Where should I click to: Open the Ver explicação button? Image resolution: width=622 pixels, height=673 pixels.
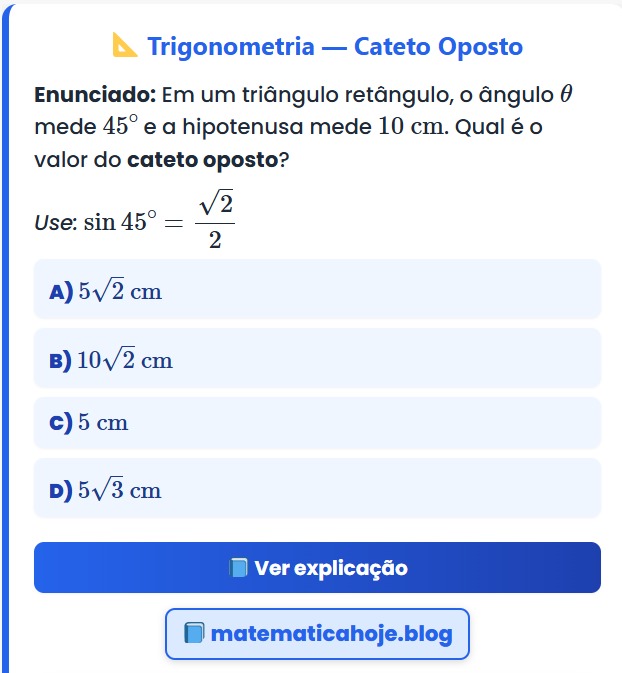tap(317, 568)
